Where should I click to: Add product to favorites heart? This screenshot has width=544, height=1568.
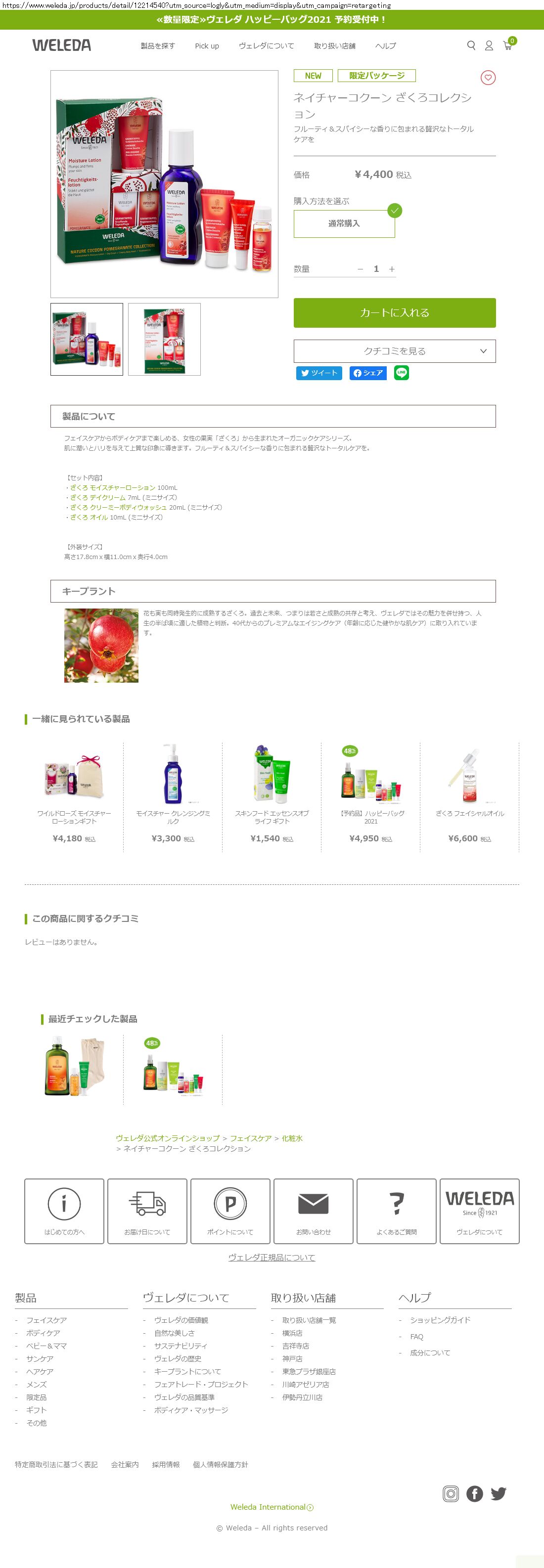[x=488, y=78]
